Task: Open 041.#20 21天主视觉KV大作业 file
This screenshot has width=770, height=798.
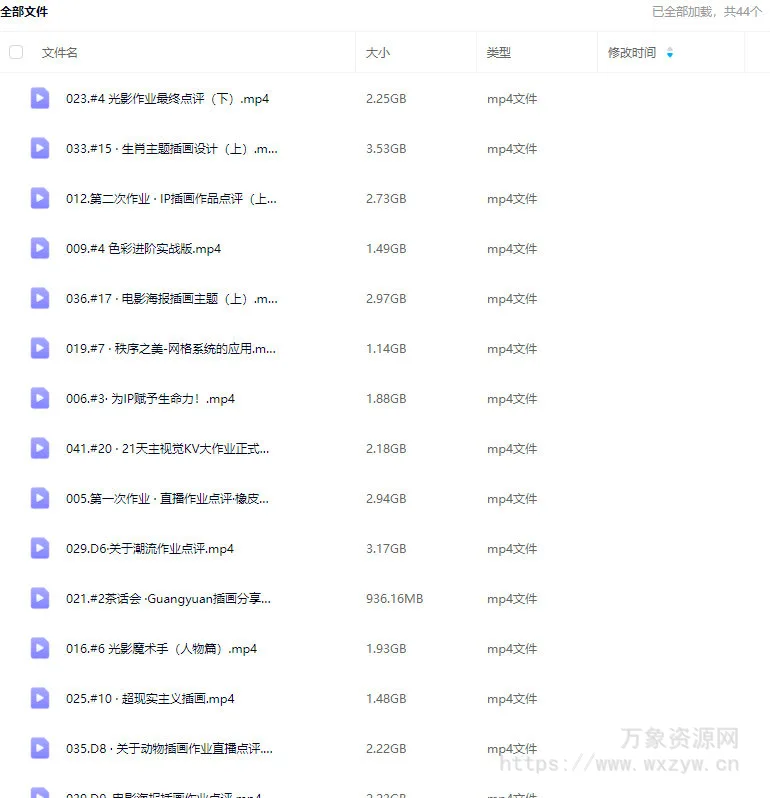Action: pos(167,449)
